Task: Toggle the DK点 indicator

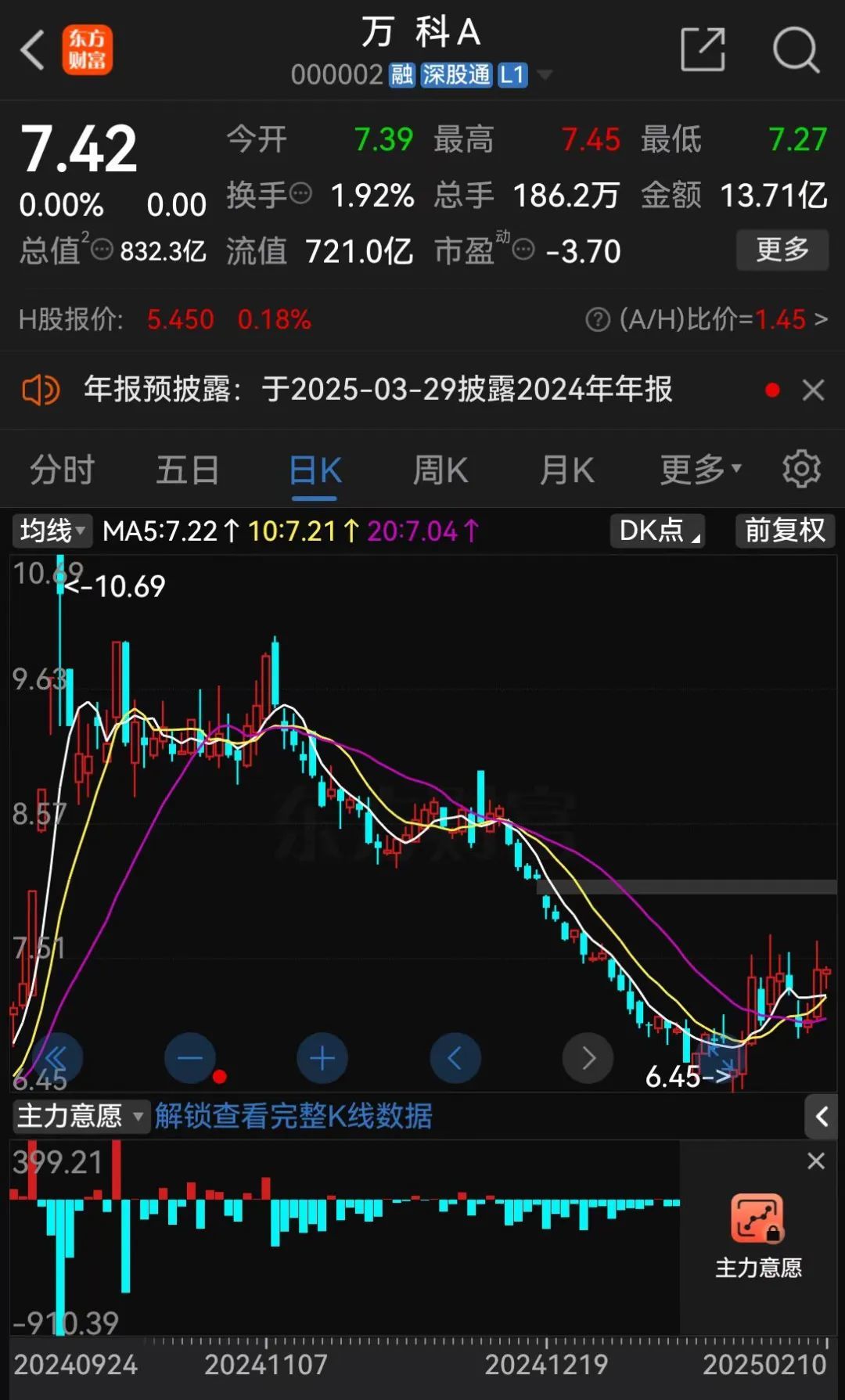Action: click(657, 531)
